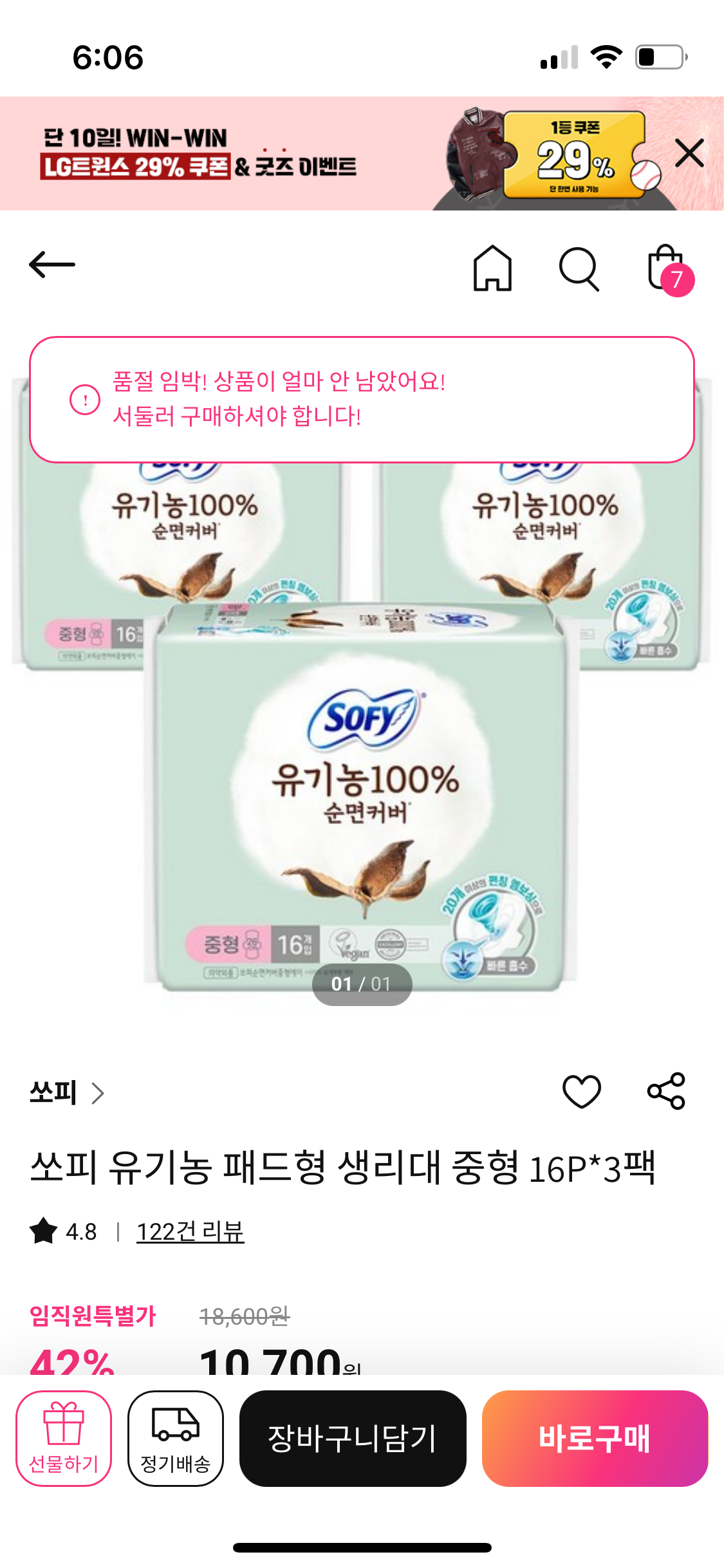Open the home icon
Viewport: 724px width, 1568px height.
(492, 268)
